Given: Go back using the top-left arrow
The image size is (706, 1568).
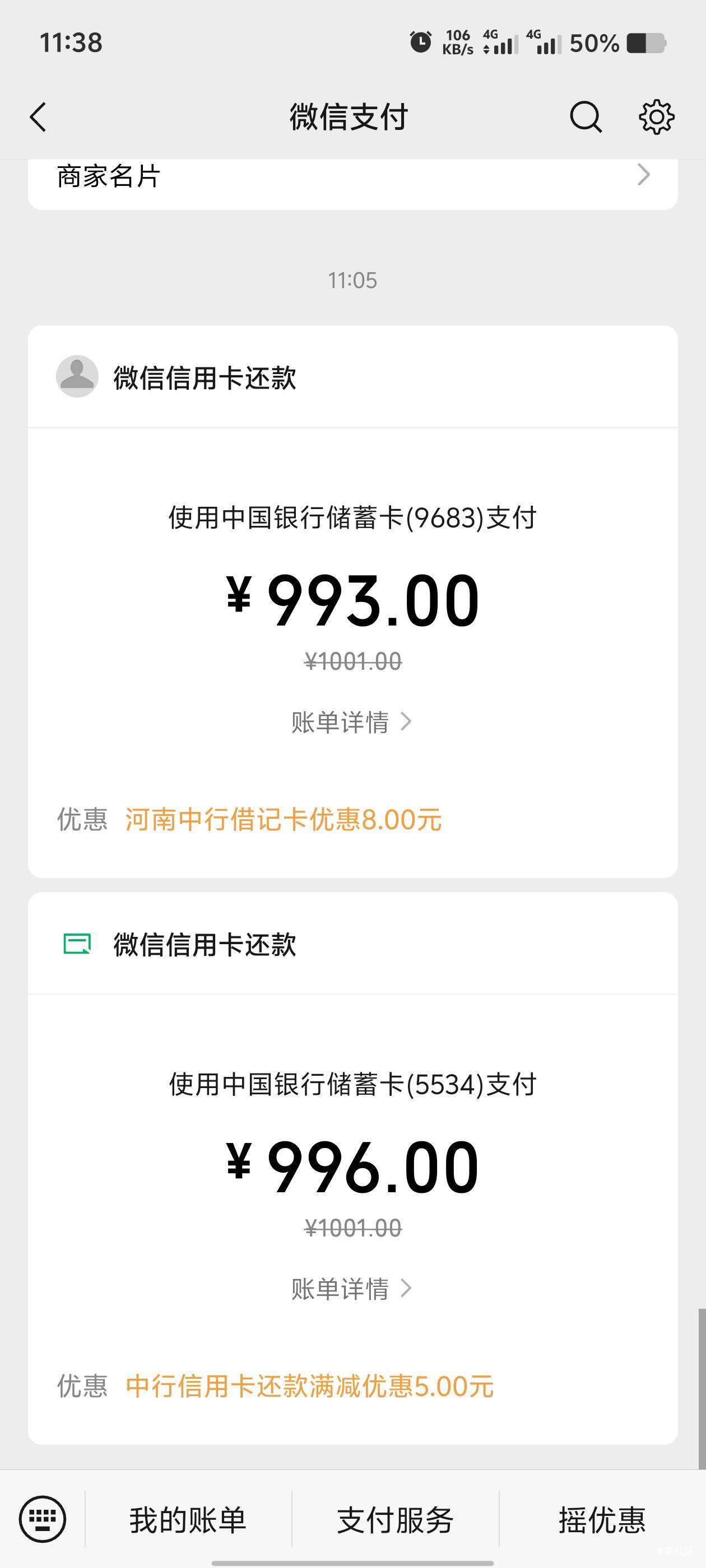Looking at the screenshot, I should pos(38,117).
